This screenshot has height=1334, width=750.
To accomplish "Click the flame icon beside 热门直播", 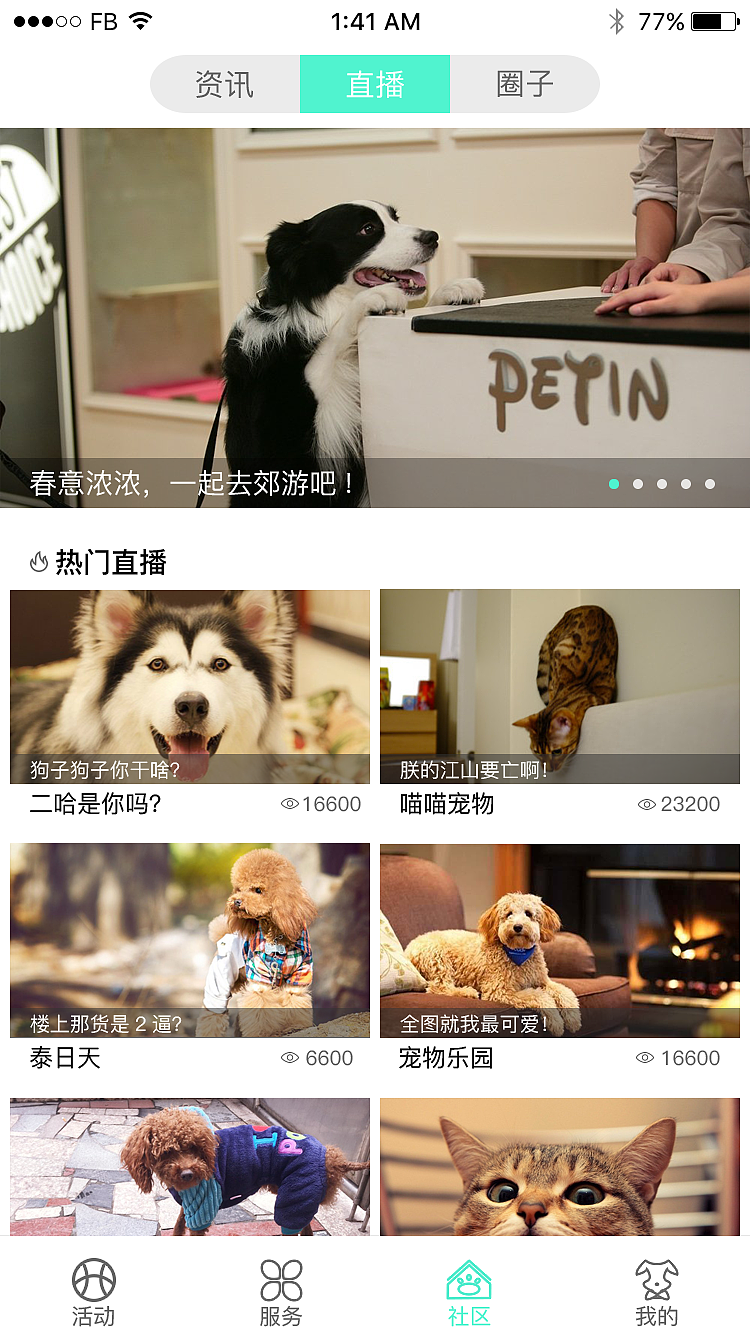I will [38, 562].
